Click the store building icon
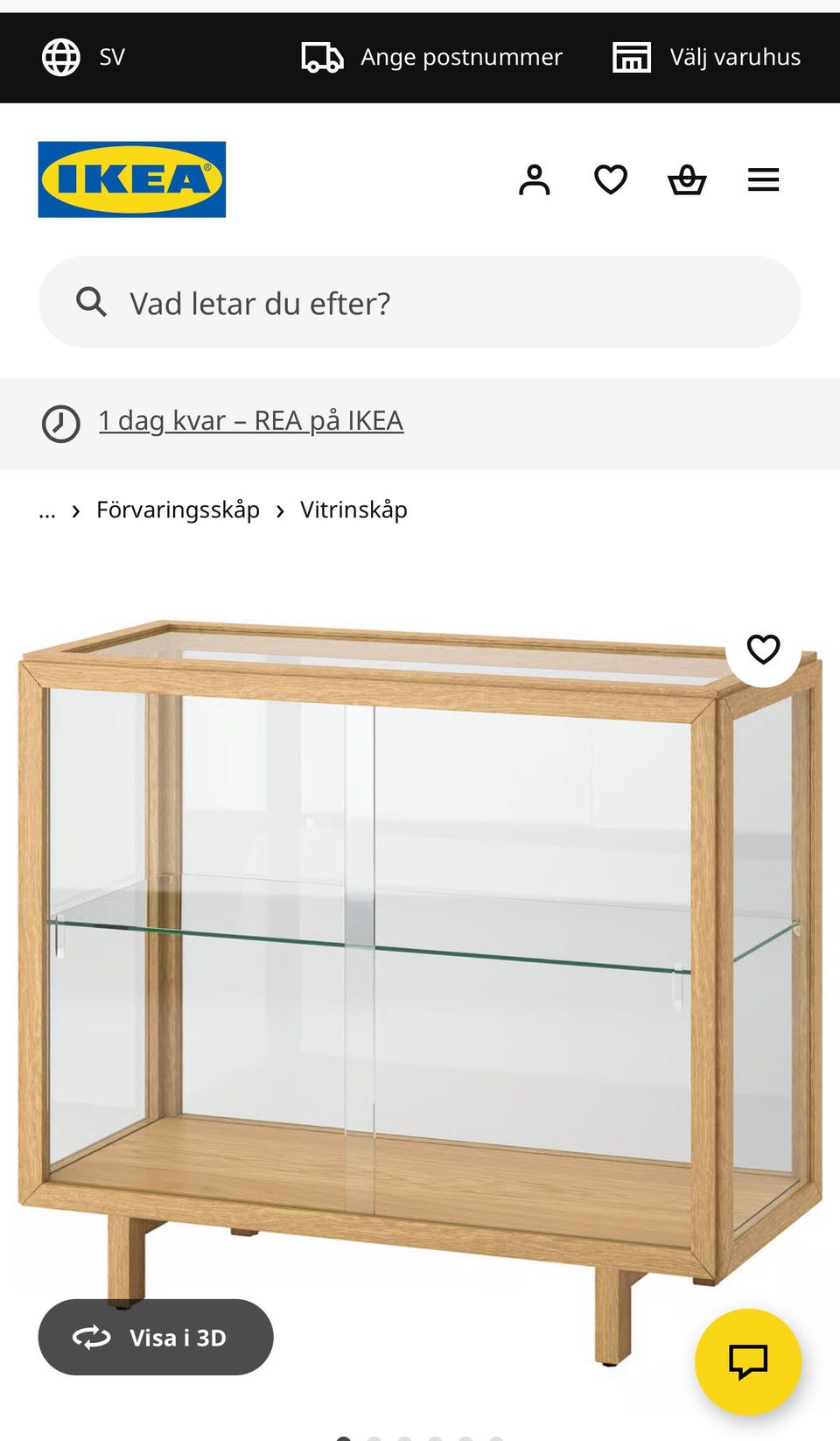The image size is (840, 1441). (632, 56)
